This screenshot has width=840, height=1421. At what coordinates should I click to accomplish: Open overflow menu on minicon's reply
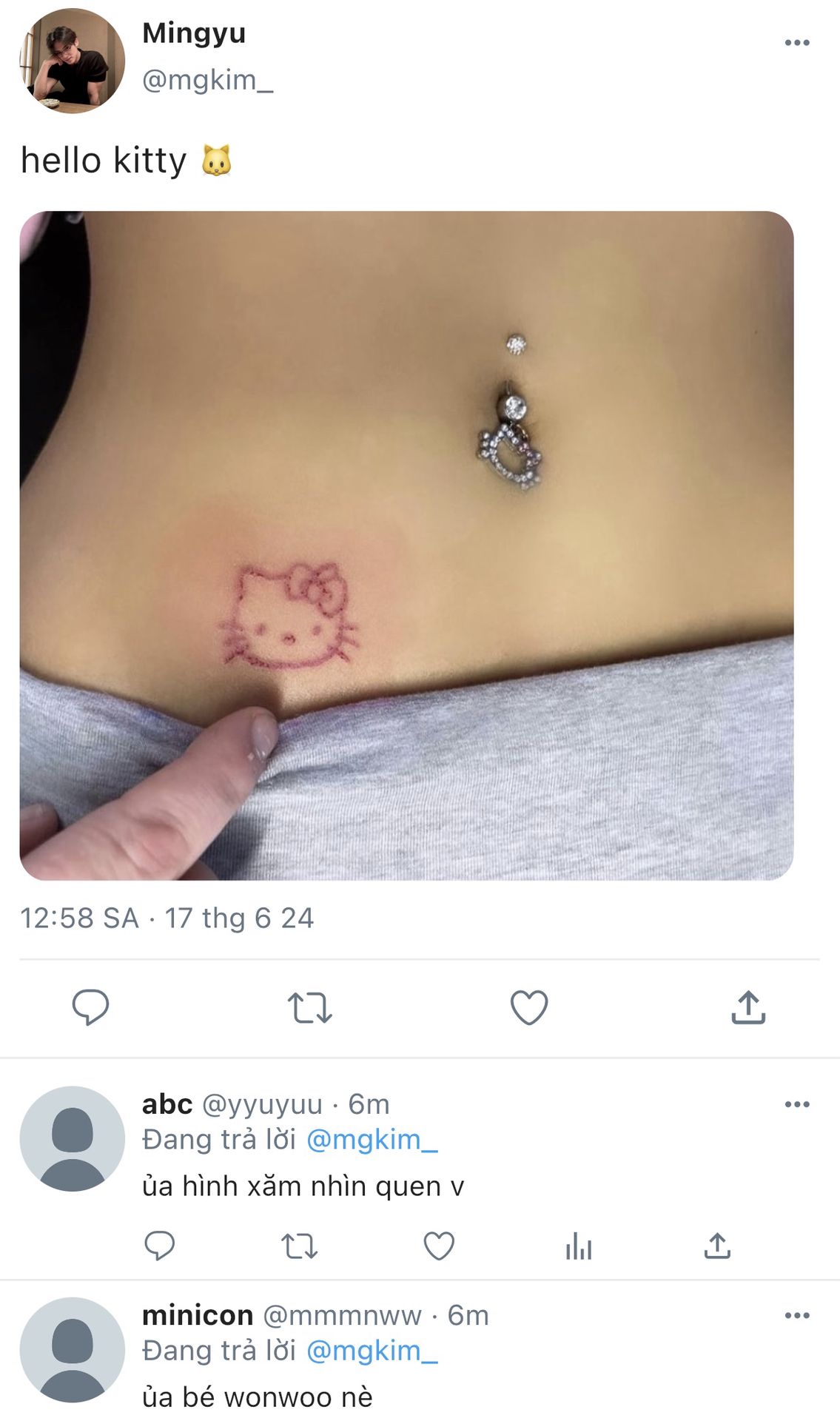(796, 1315)
